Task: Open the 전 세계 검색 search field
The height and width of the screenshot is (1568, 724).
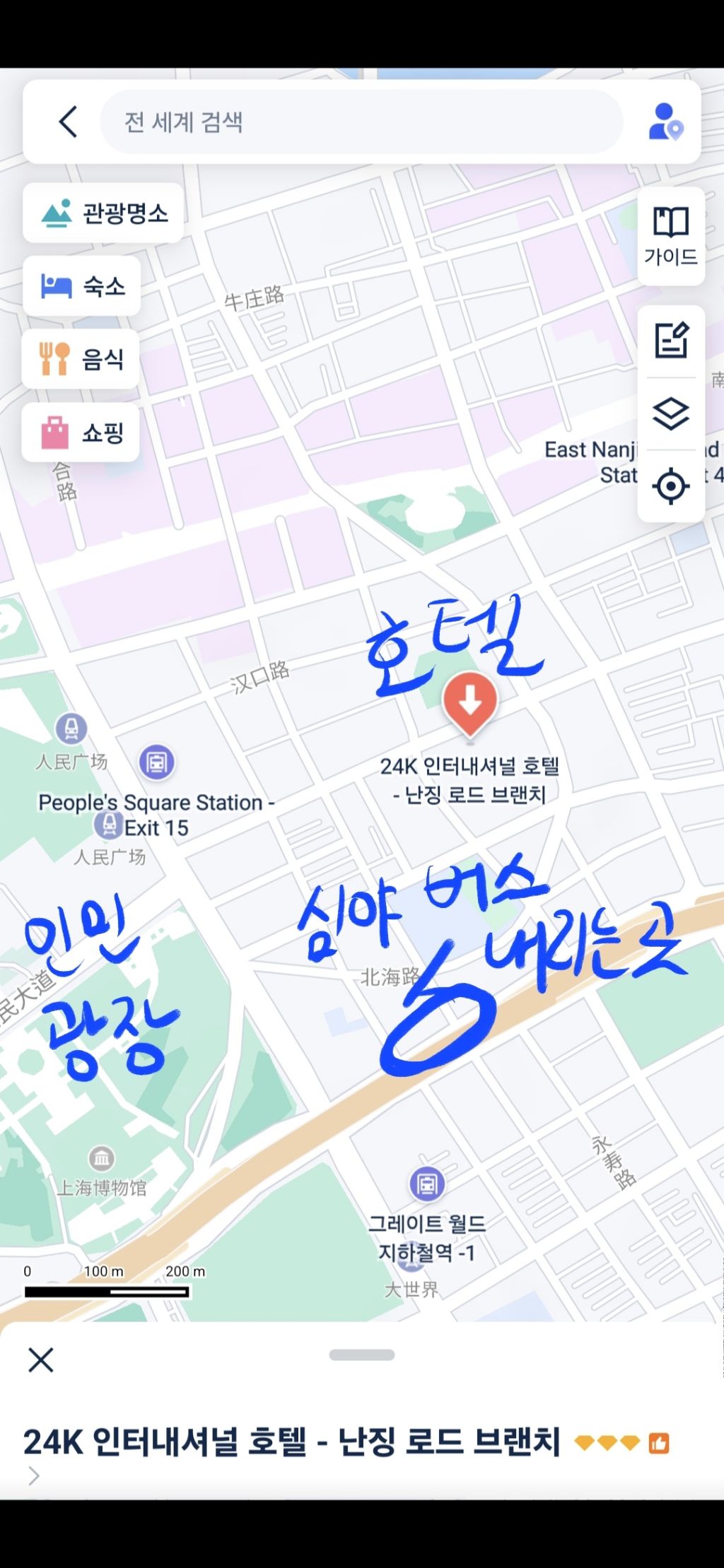Action: point(361,122)
